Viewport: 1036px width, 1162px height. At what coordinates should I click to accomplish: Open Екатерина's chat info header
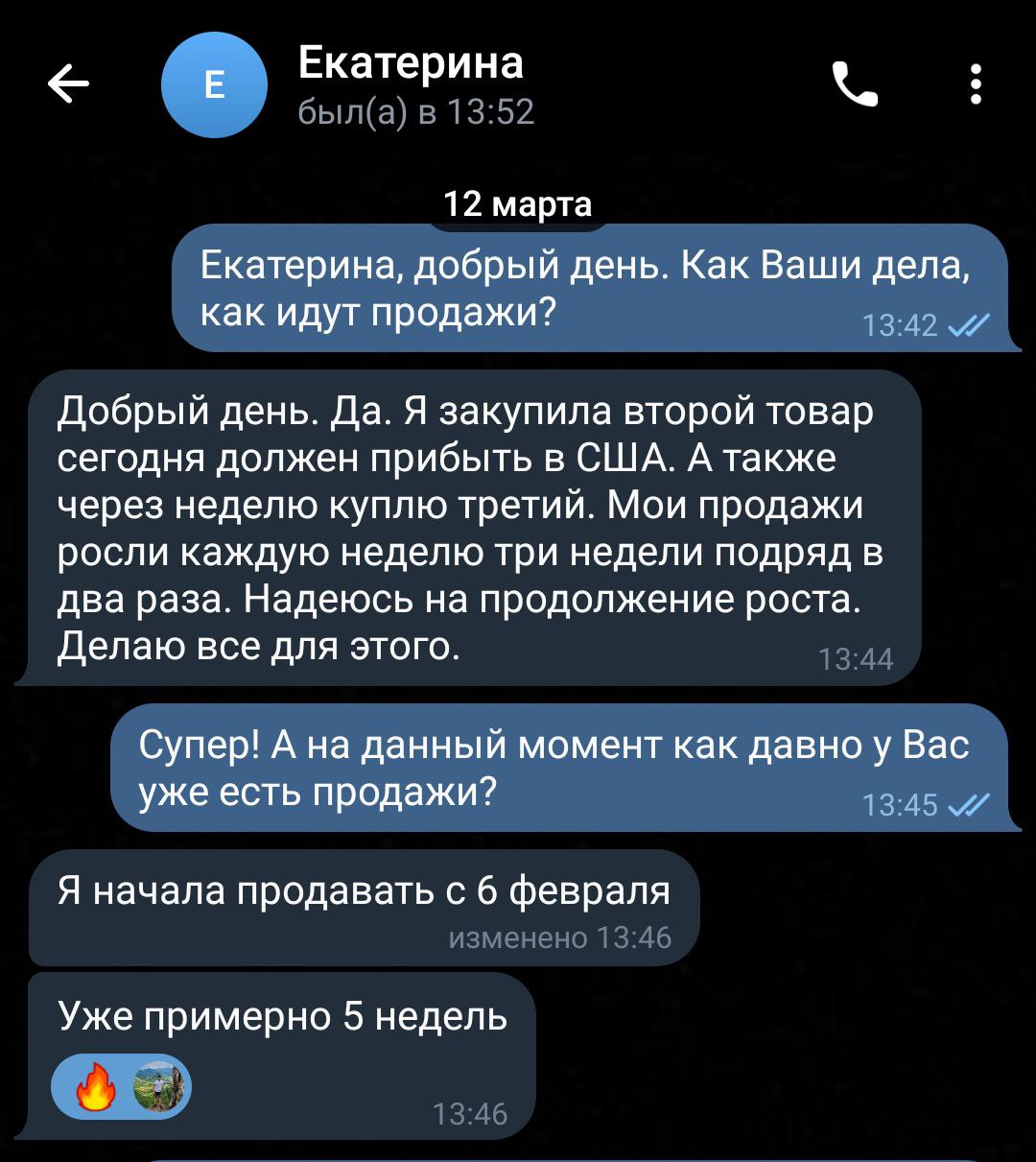[x=412, y=86]
